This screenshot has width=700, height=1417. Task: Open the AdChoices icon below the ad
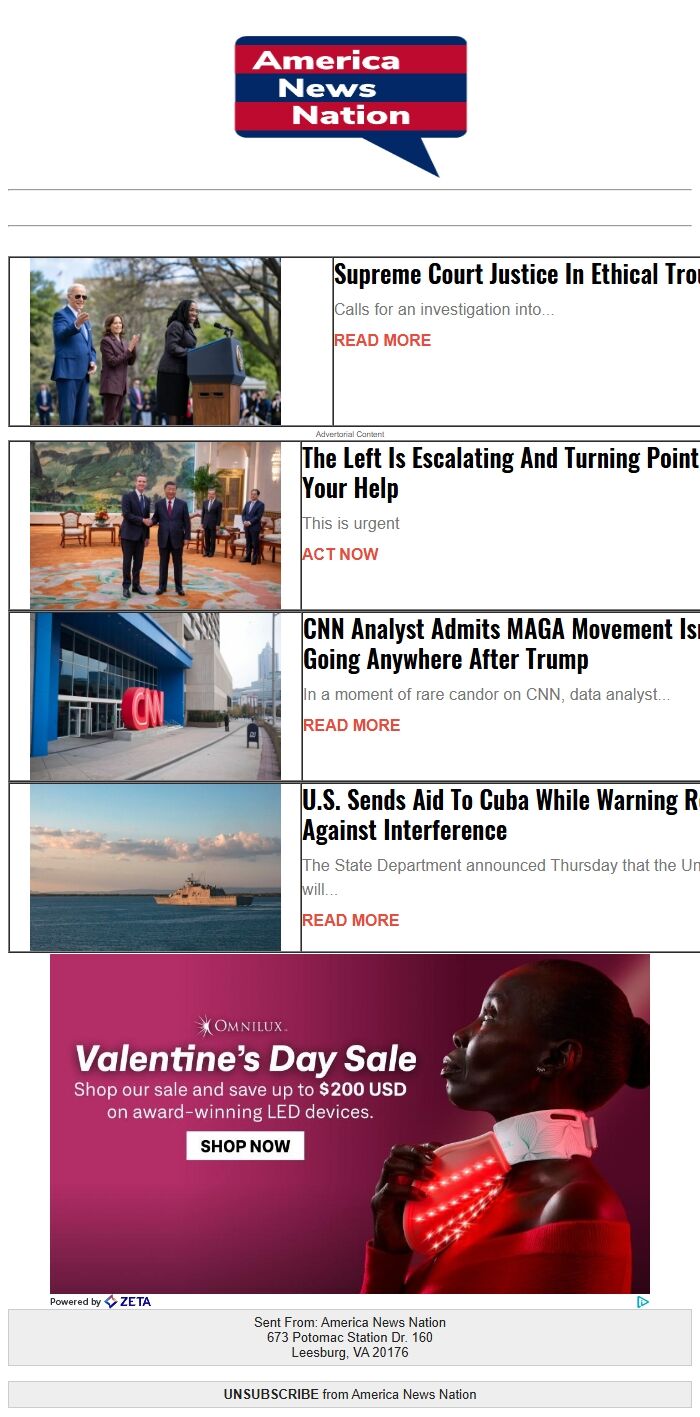point(642,1302)
